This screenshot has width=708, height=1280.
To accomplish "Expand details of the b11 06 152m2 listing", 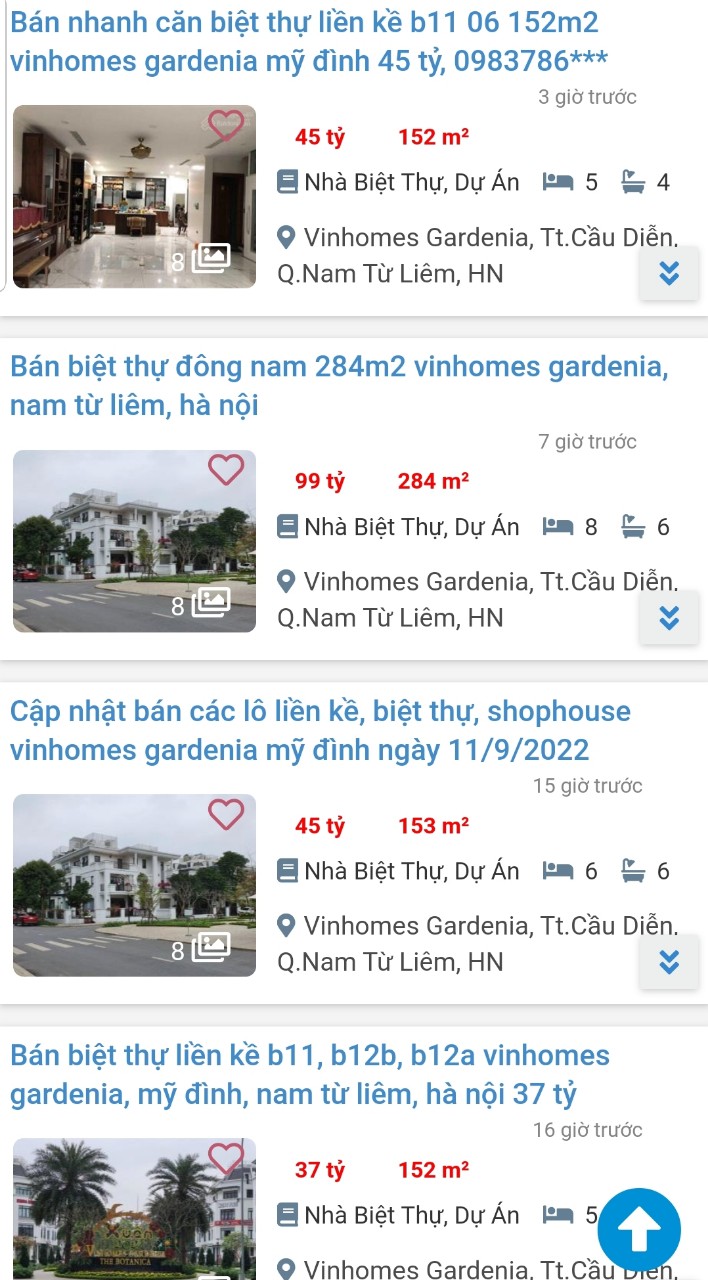I will [x=669, y=272].
